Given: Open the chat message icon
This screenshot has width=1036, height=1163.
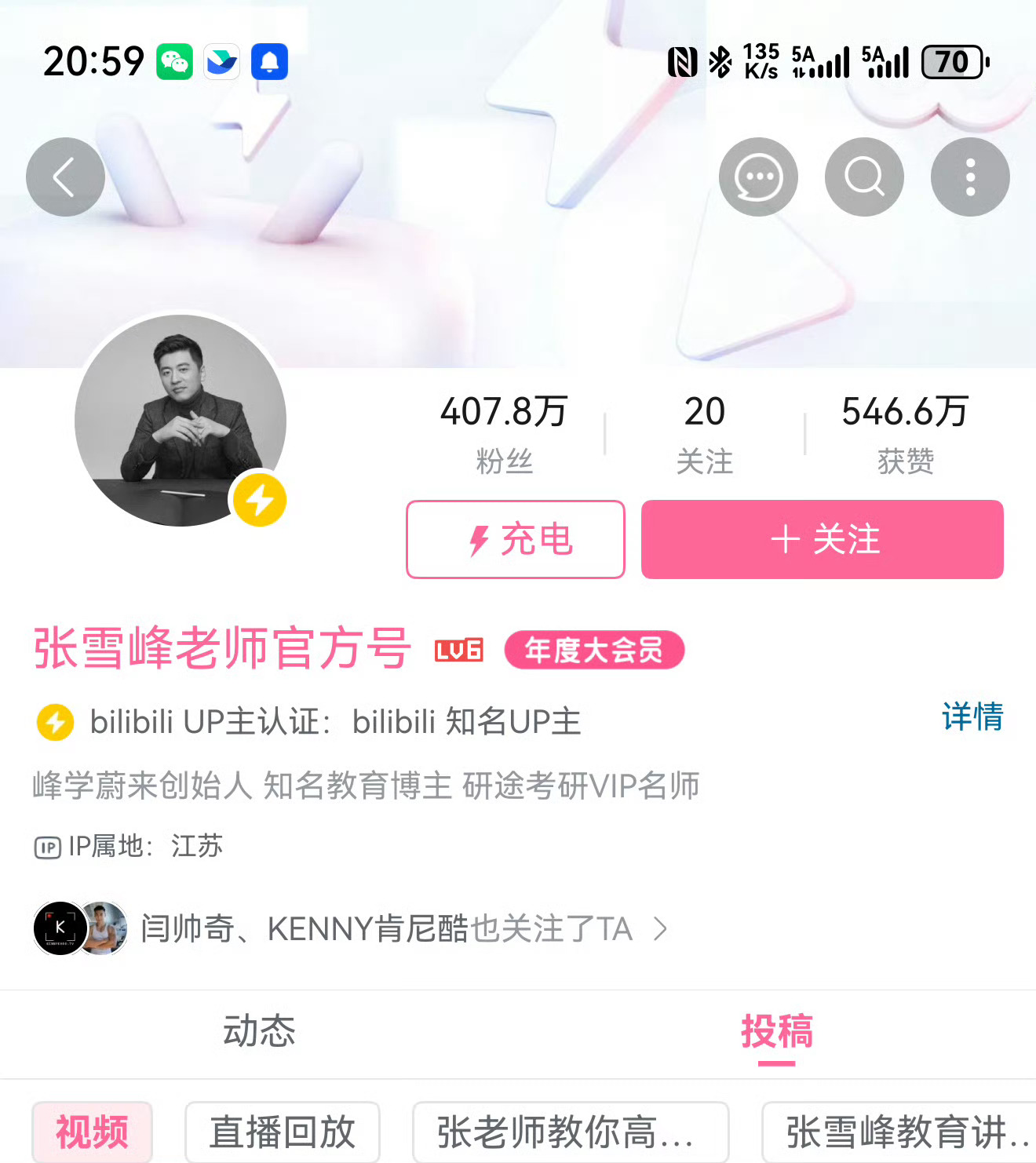Looking at the screenshot, I should pos(758,177).
